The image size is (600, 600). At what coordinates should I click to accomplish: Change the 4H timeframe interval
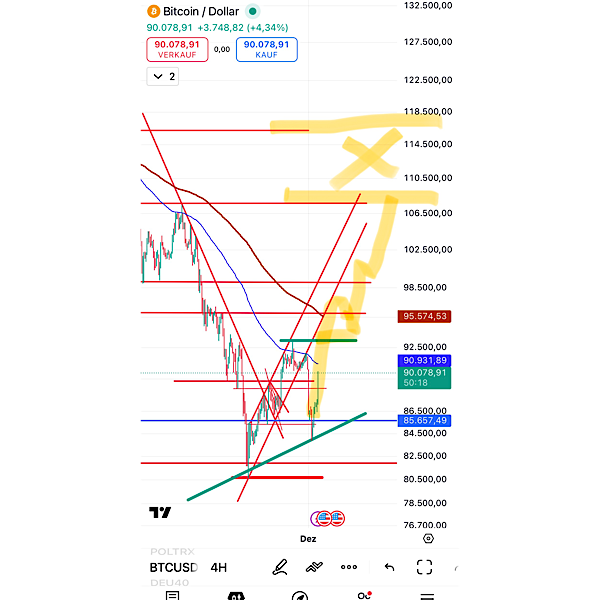point(218,567)
